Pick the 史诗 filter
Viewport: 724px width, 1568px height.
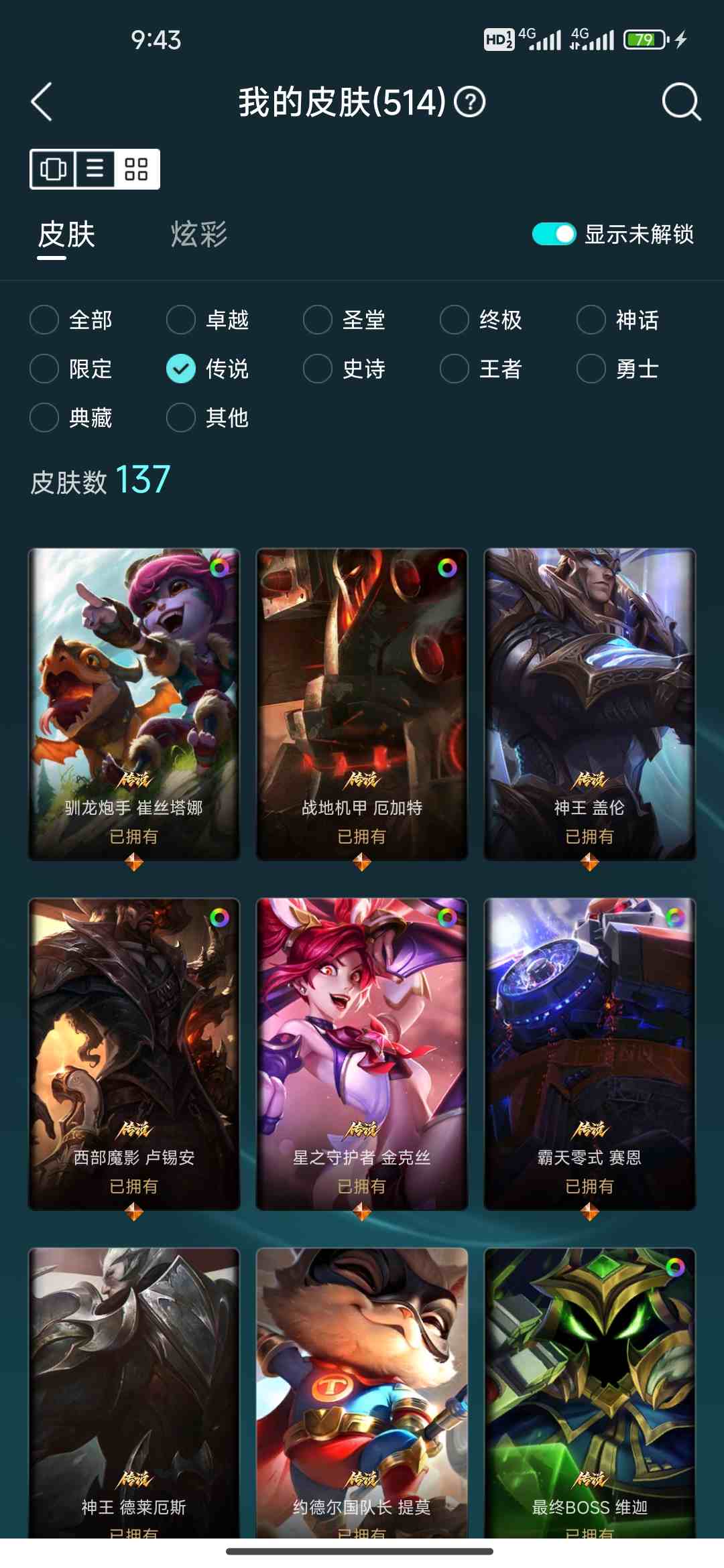click(318, 369)
